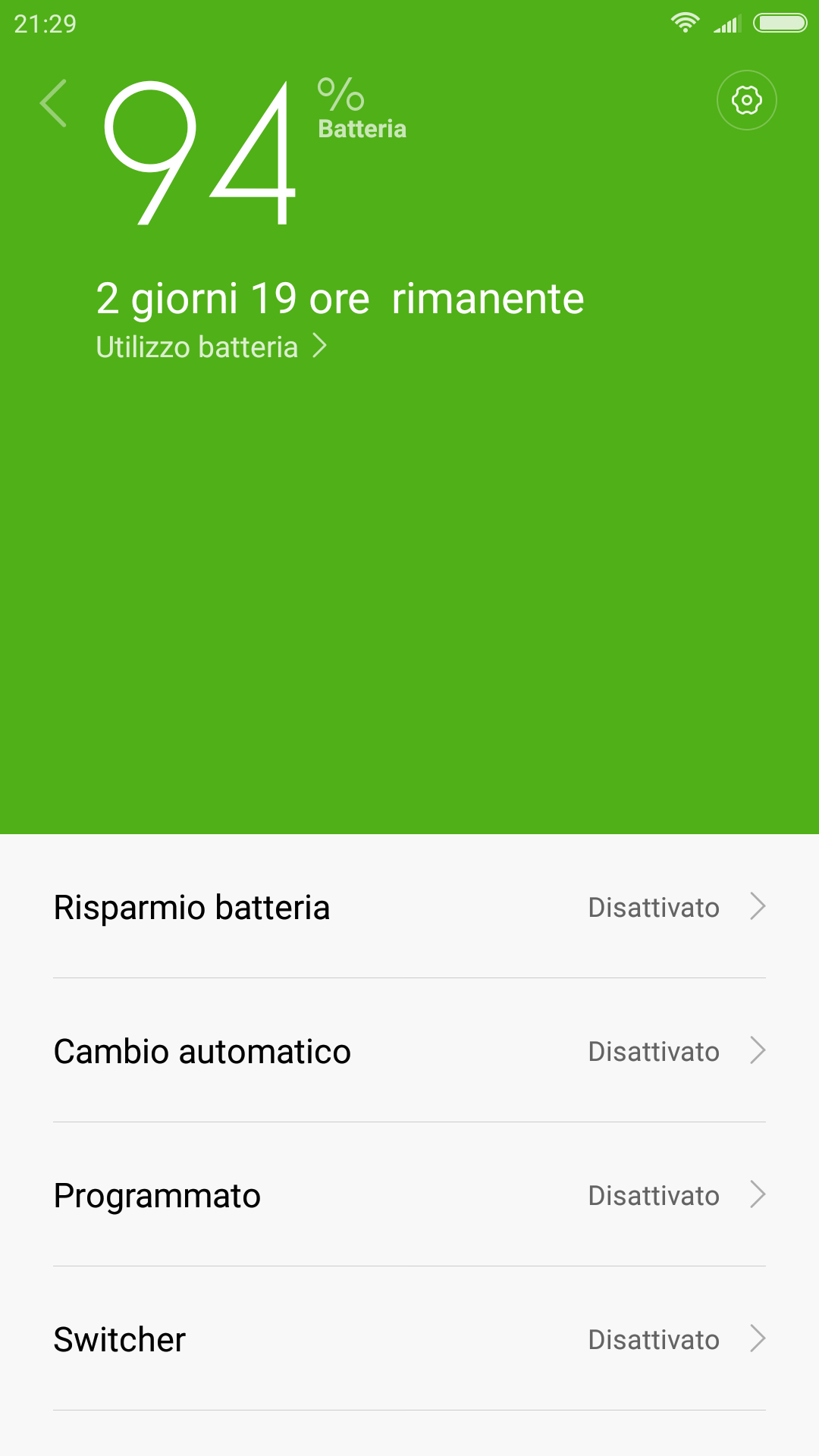Tap the Switcher row

[409, 1339]
